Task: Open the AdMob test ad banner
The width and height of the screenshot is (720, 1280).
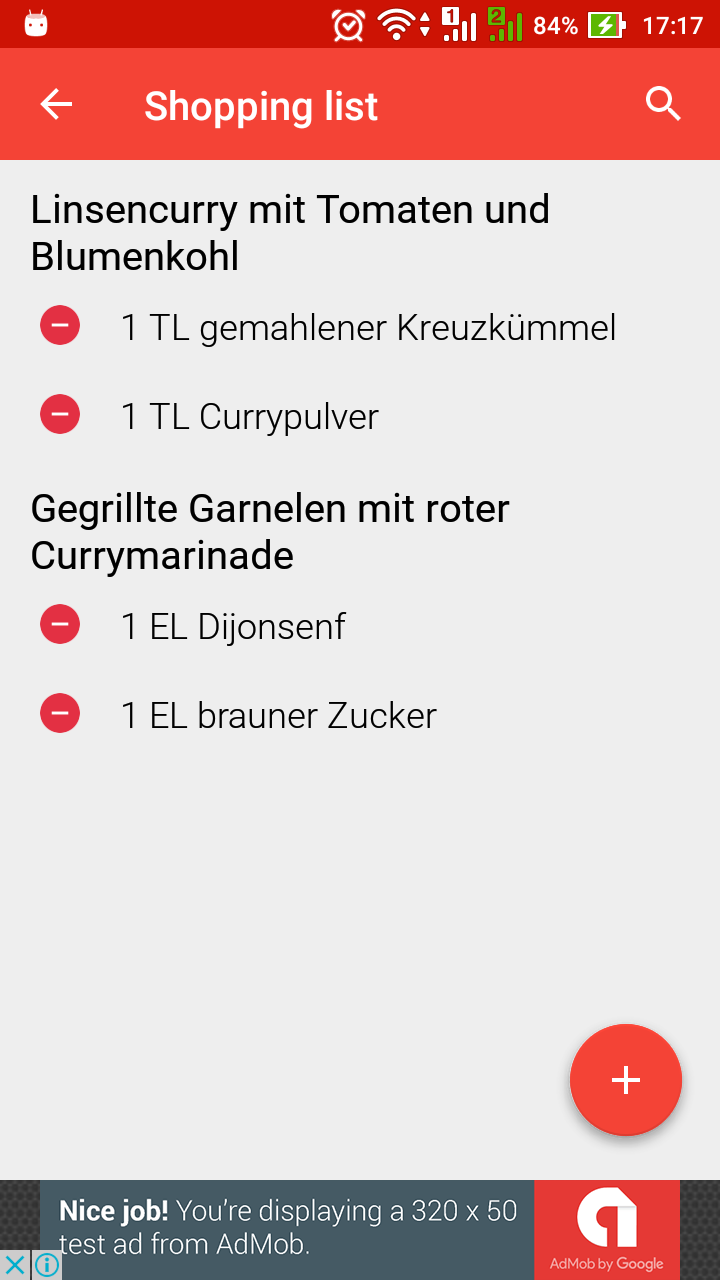Action: tap(360, 1230)
